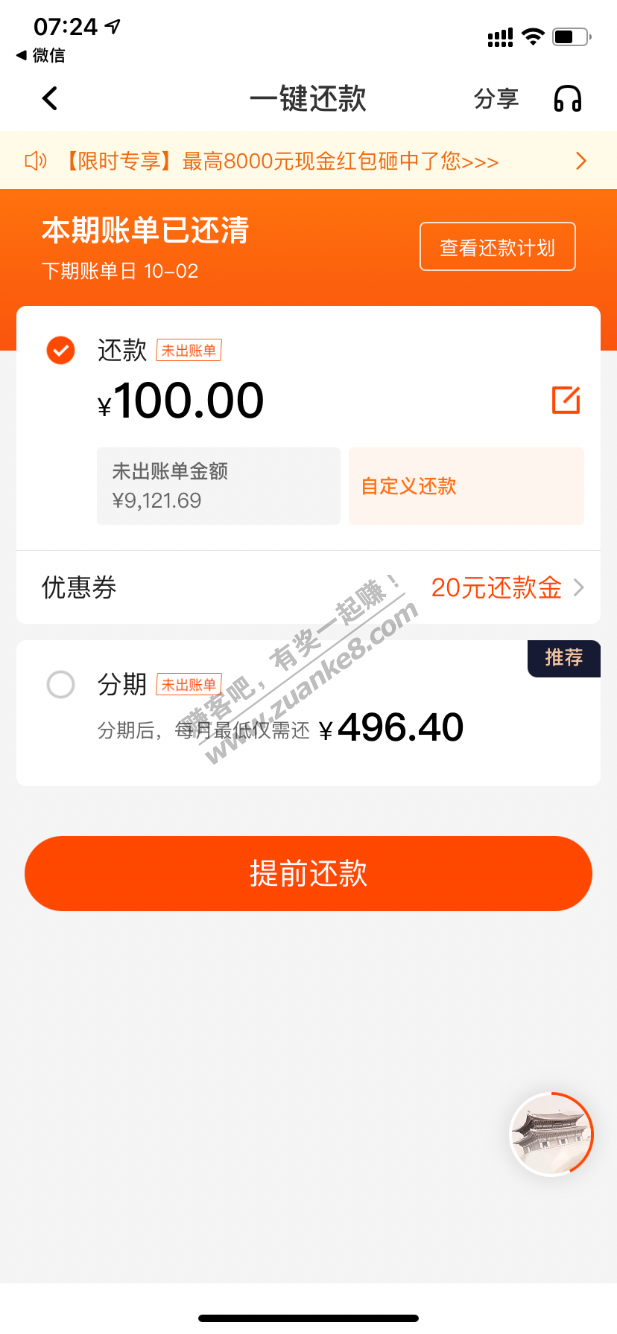Viewport: 617px width, 1334px height.
Task: Tap the 提前还款 button
Action: tap(308, 873)
